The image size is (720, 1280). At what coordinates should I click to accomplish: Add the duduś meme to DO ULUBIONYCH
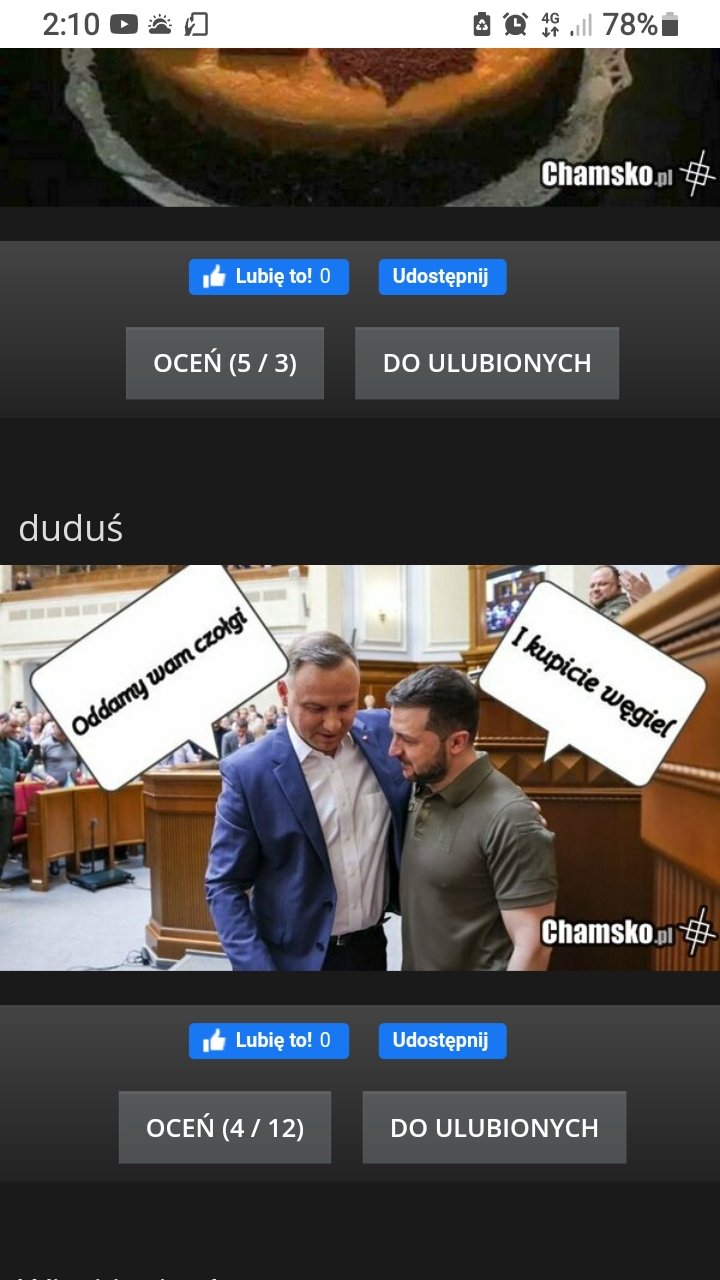(x=494, y=1128)
